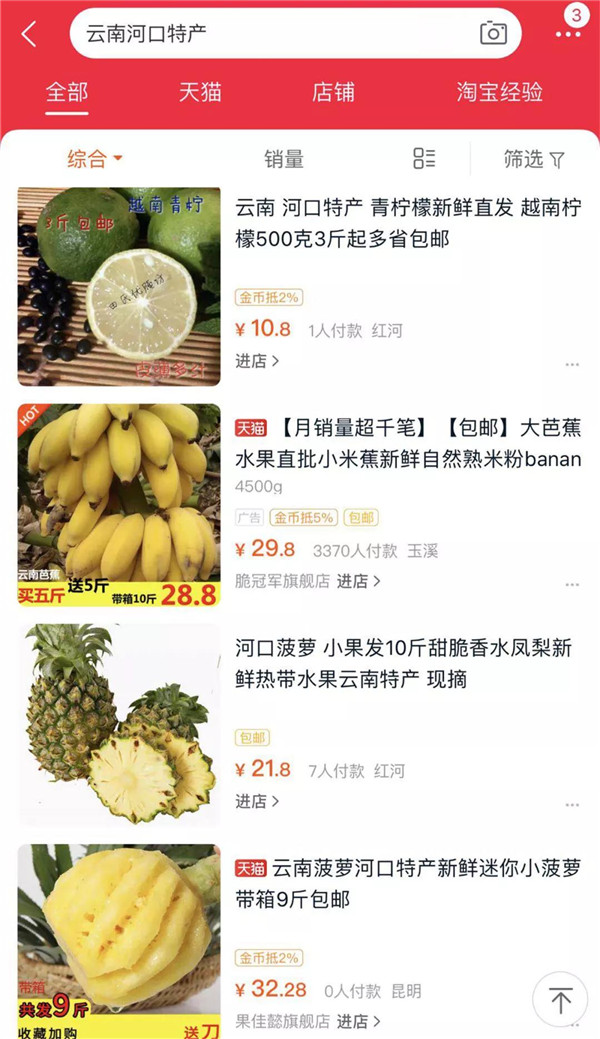The image size is (600, 1039).
Task: Toggle the list layout view icon
Action: pos(424,158)
